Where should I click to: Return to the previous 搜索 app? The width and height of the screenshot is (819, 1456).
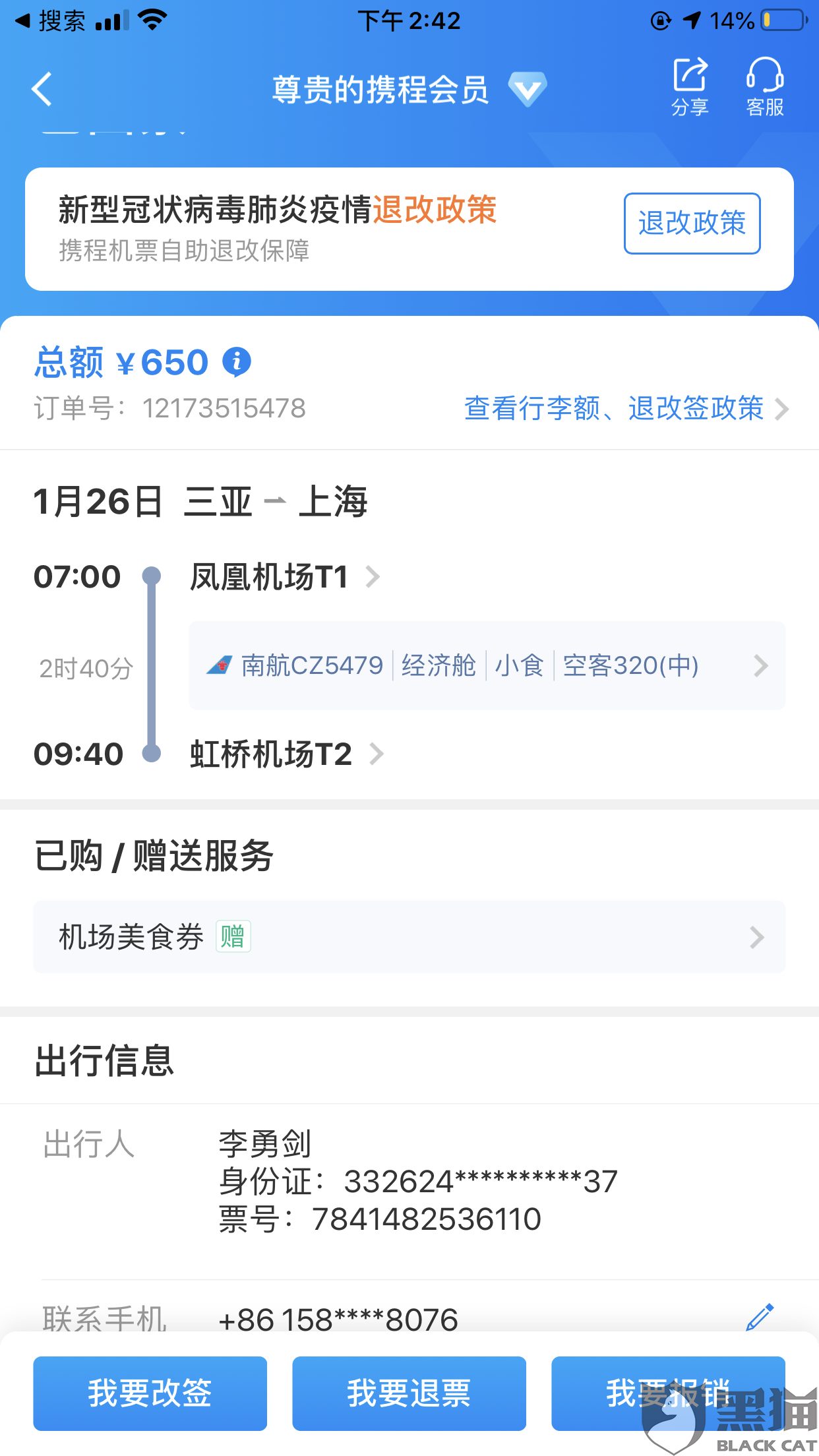coord(51,21)
